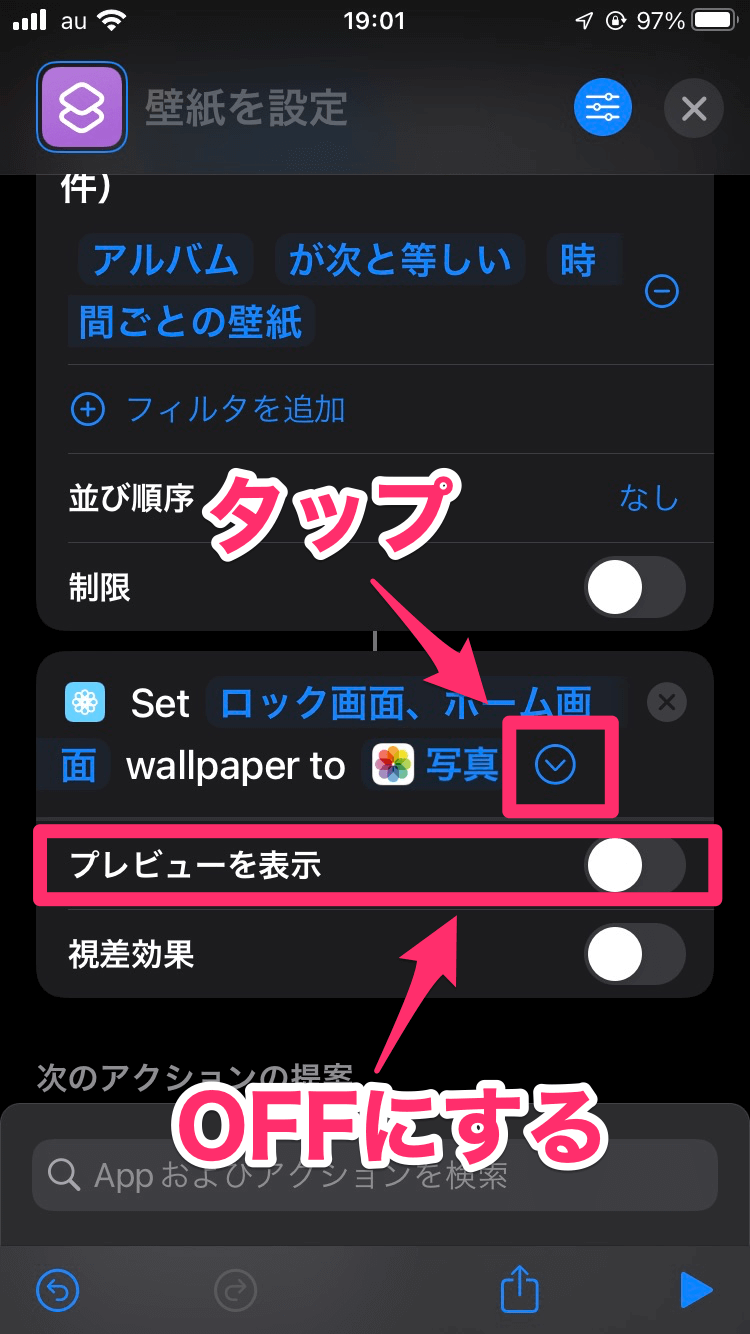750x1334 pixels.
Task: Tap the shortcut icon next to the title
Action: tap(82, 106)
